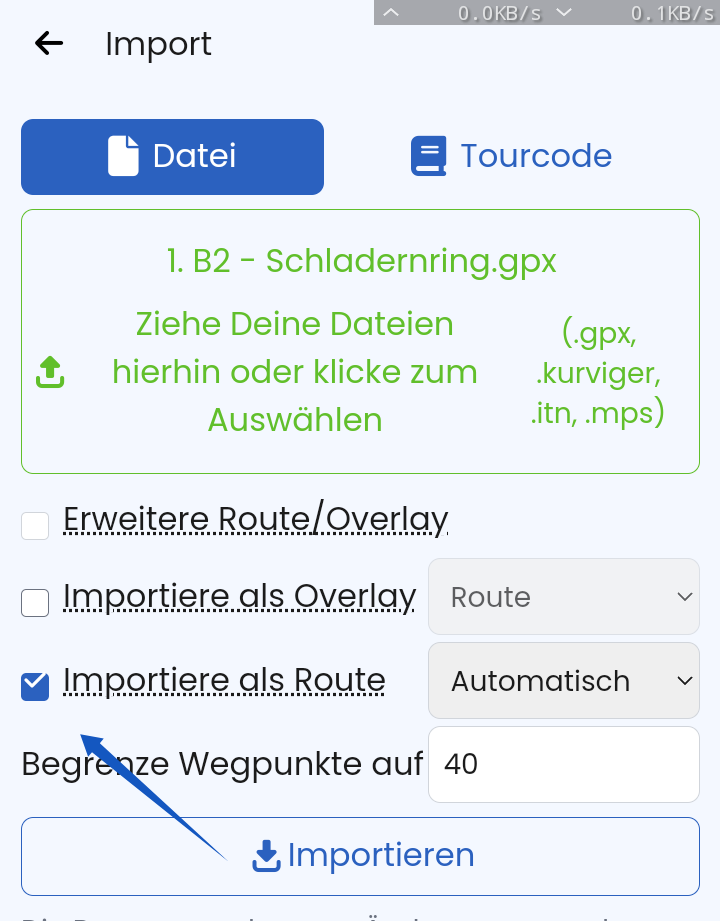Open the Automatisch route mode dropdown

(563, 681)
